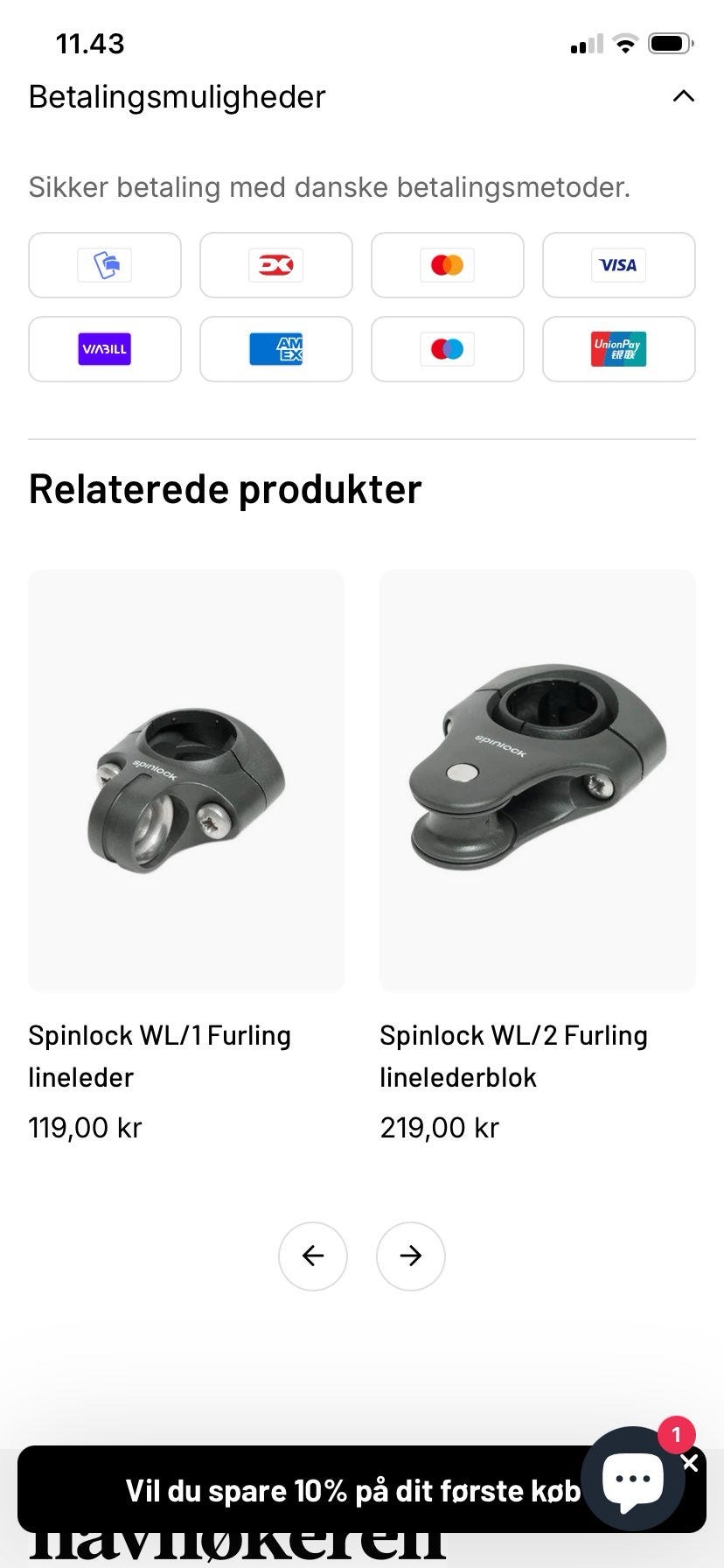Click the Dankort payment icon

click(x=275, y=265)
